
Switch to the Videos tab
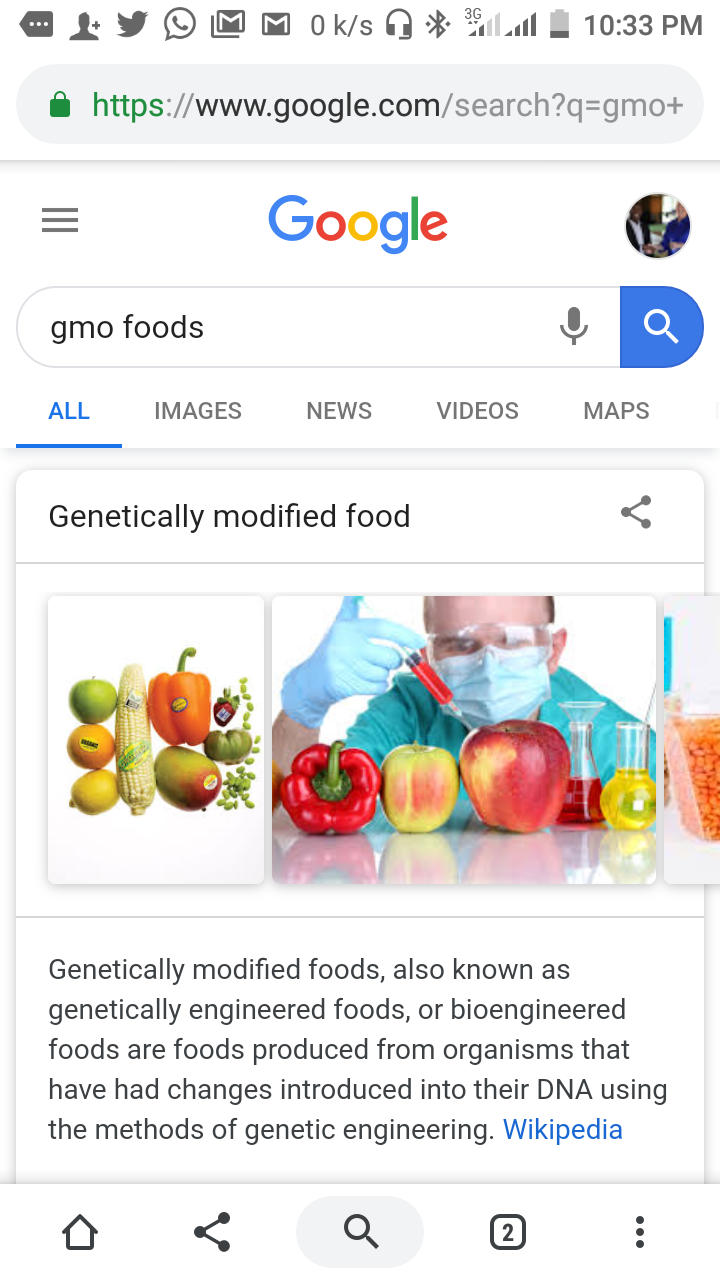click(x=477, y=411)
